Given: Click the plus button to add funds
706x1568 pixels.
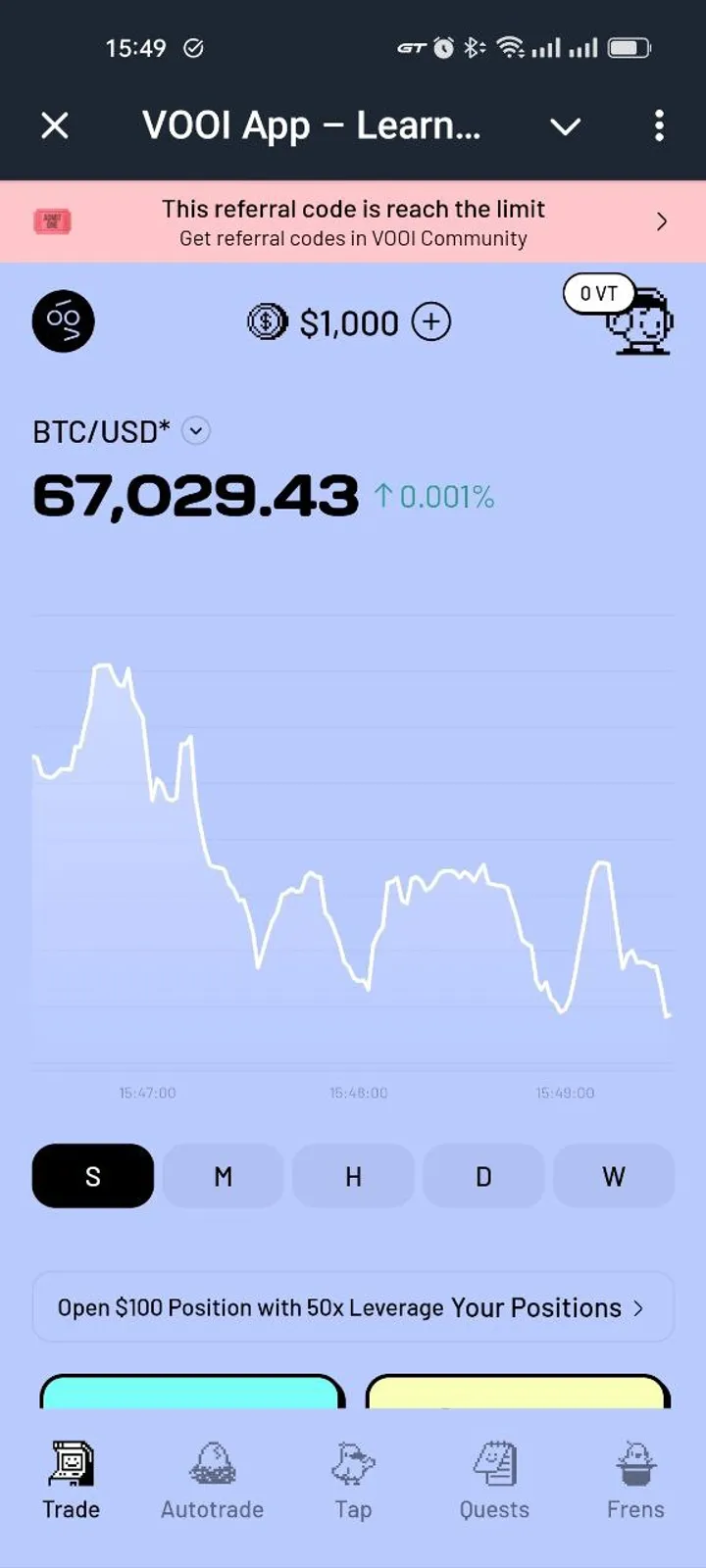Looking at the screenshot, I should click(430, 321).
